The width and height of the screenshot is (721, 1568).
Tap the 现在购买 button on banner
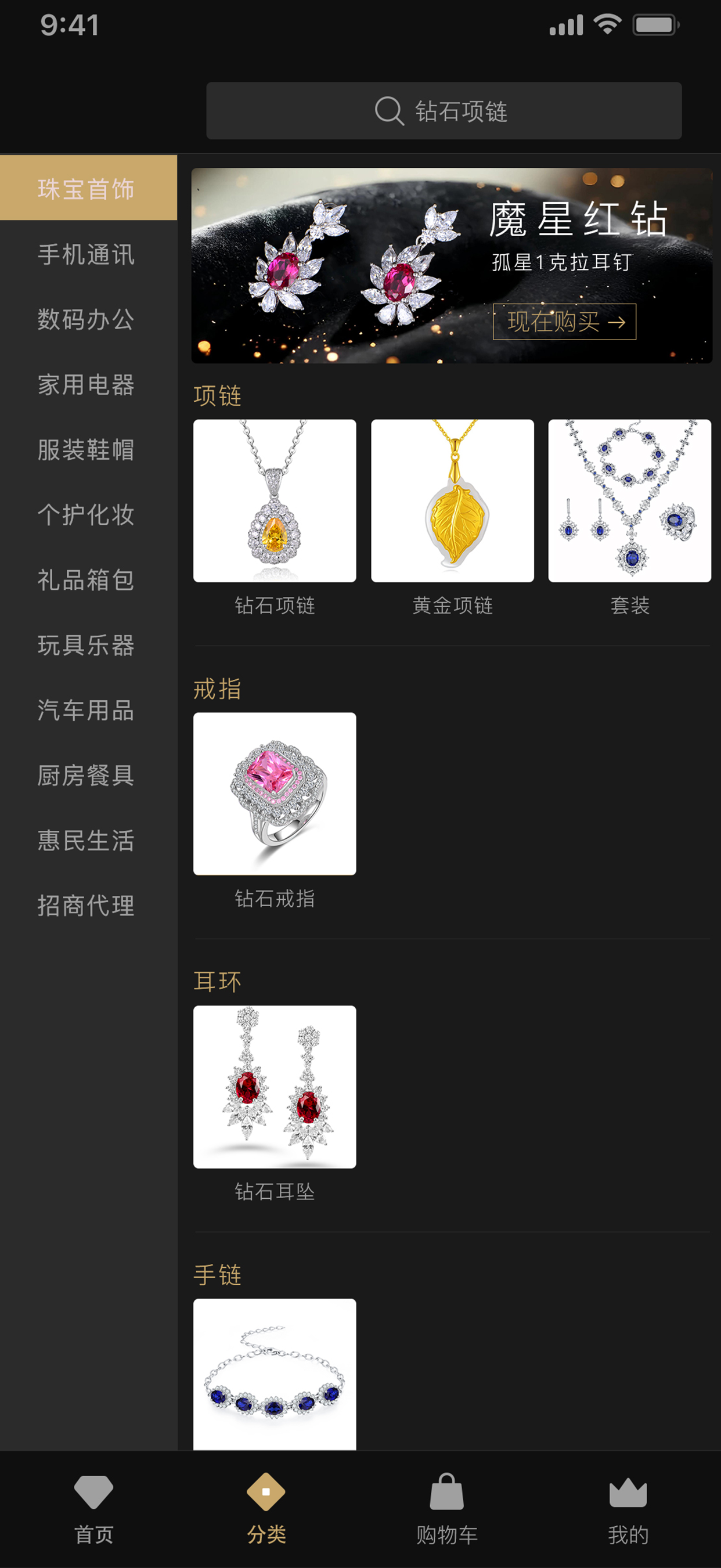[564, 322]
